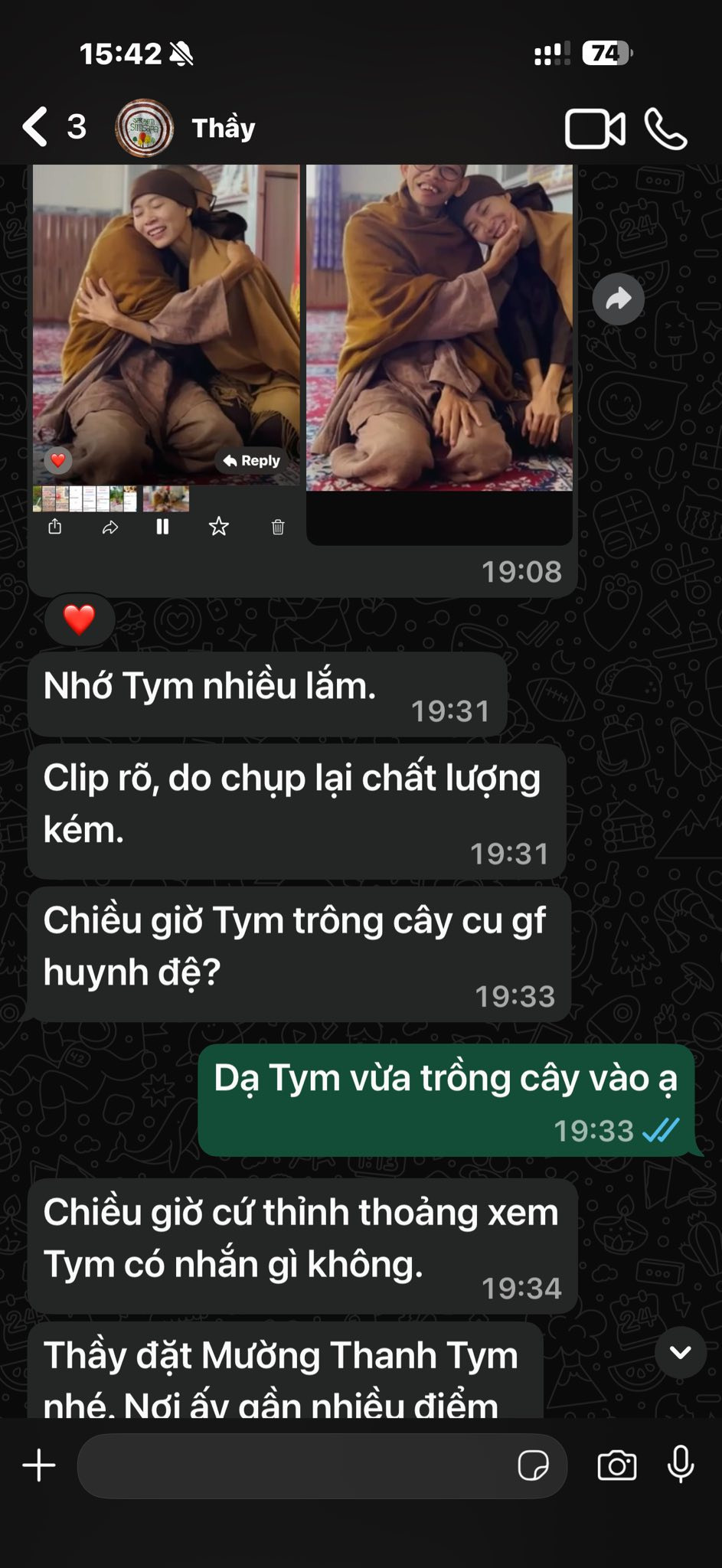Screen dimensions: 722x1568
Task: Jump to the latest messages
Action: (x=680, y=1353)
